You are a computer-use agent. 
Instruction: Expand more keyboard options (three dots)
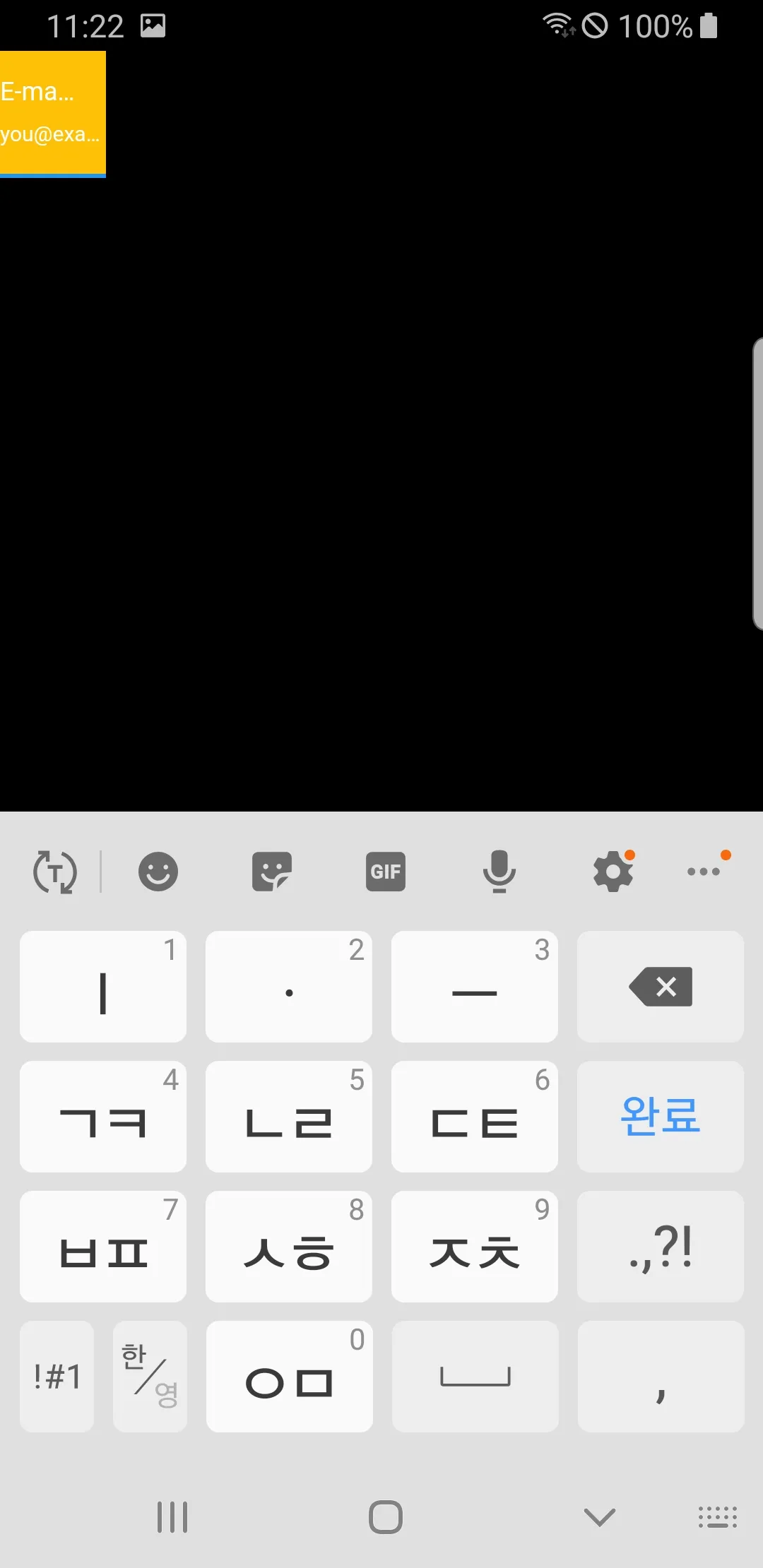704,871
